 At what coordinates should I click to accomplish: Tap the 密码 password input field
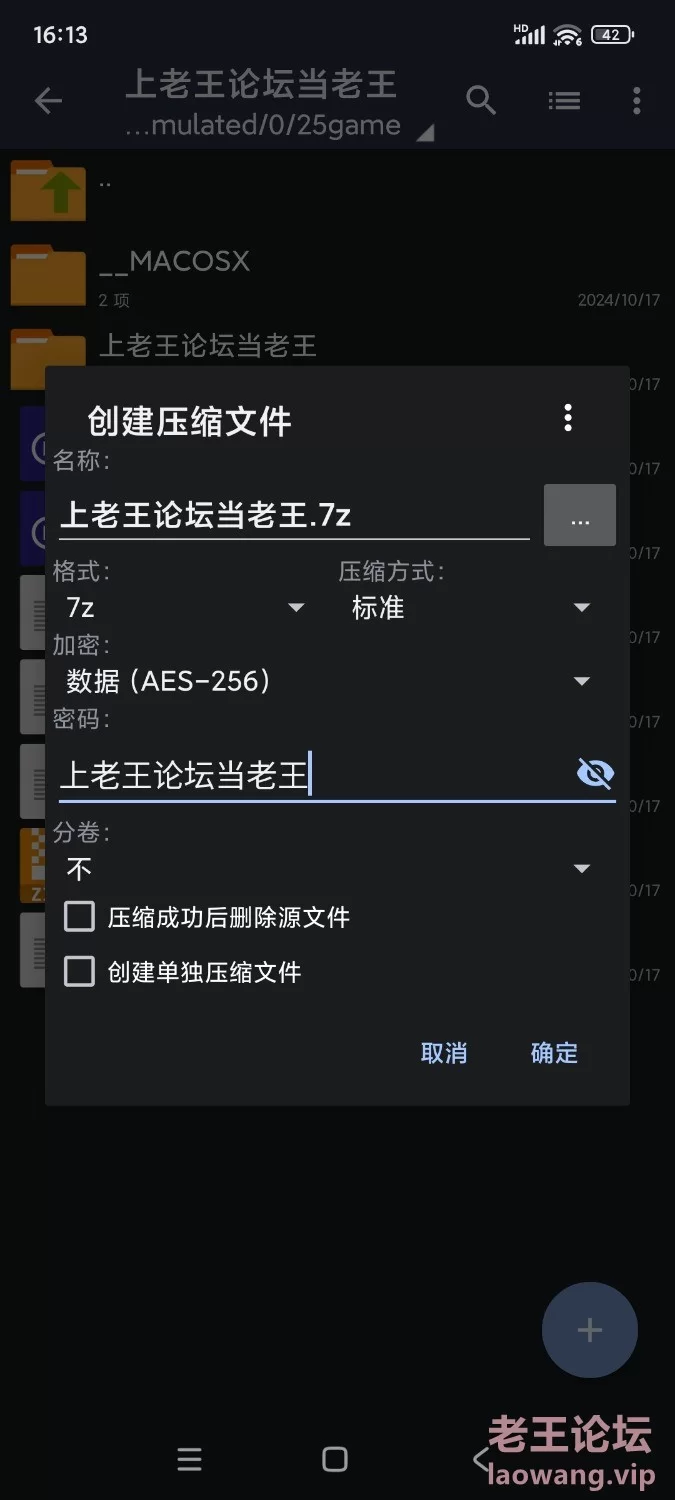tap(310, 775)
